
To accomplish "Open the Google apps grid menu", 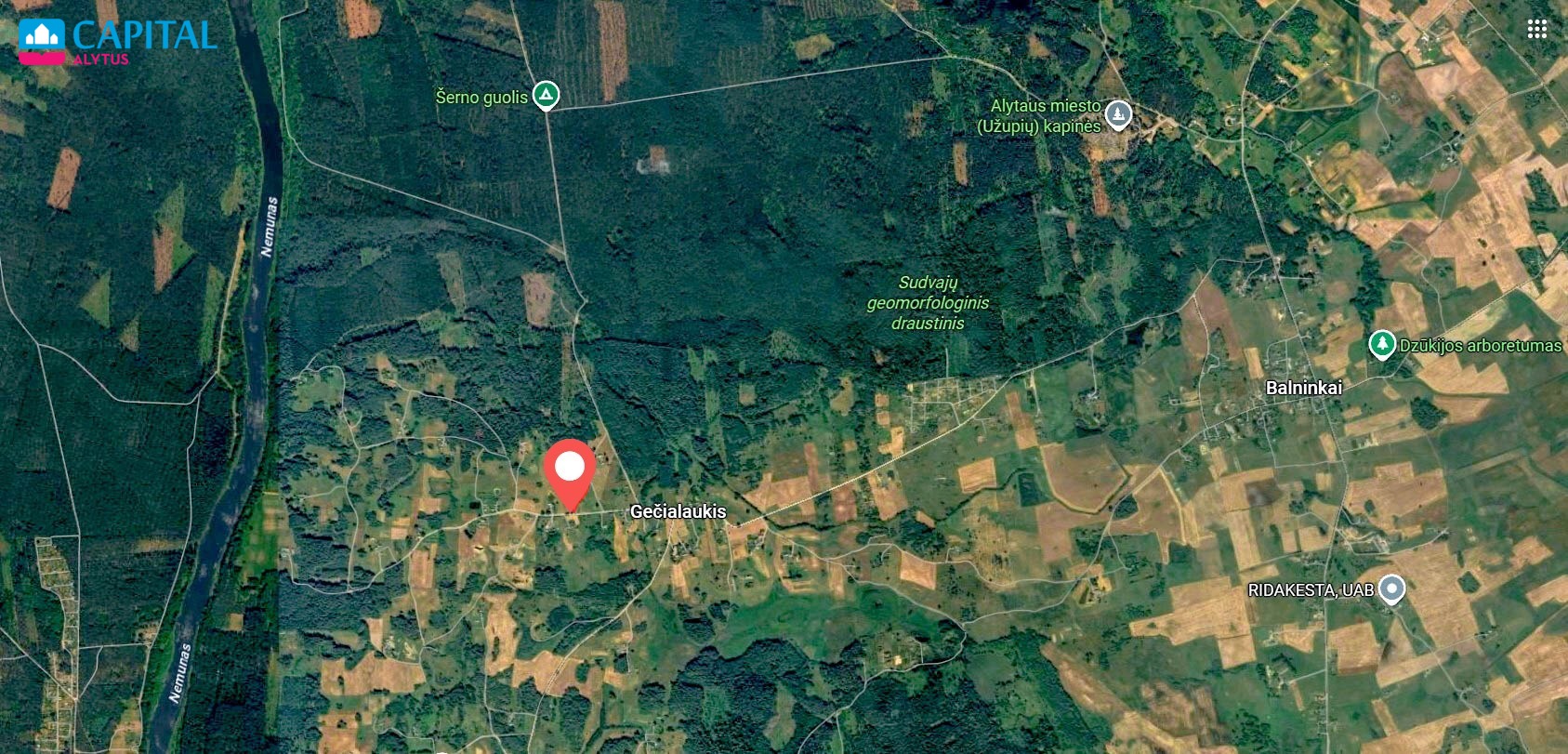I will click(x=1537, y=30).
